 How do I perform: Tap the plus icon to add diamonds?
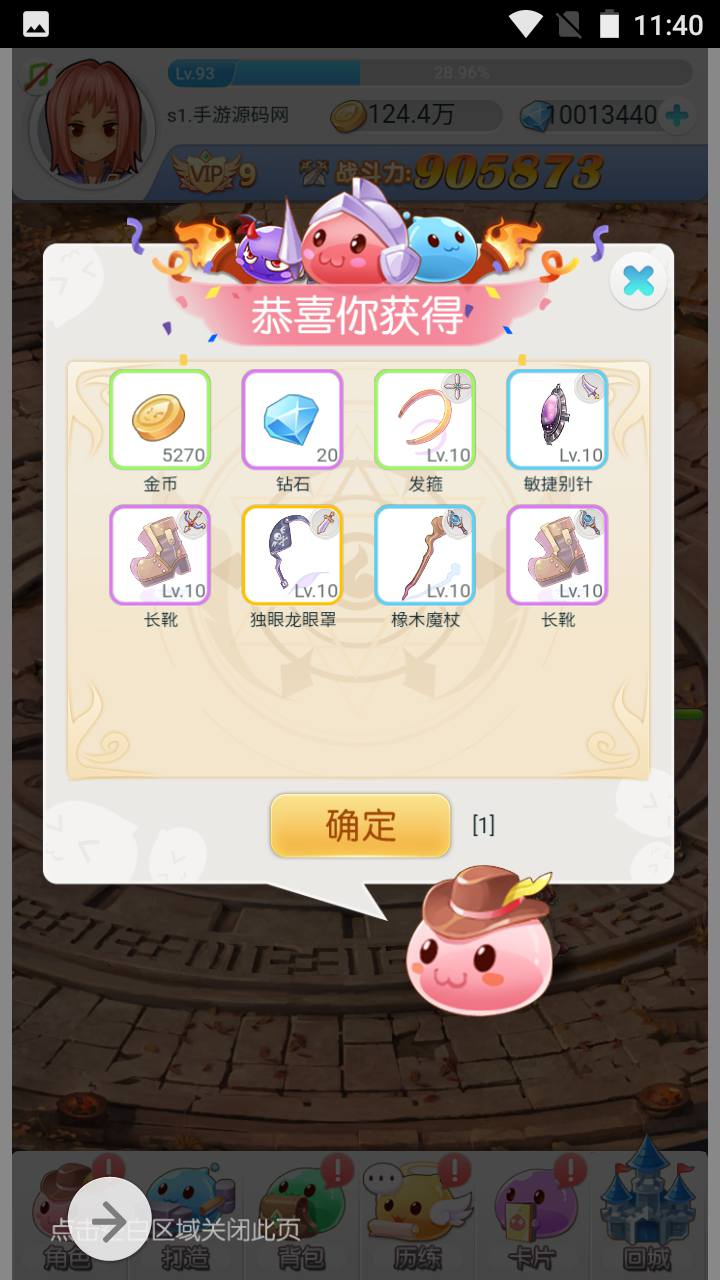[x=677, y=116]
